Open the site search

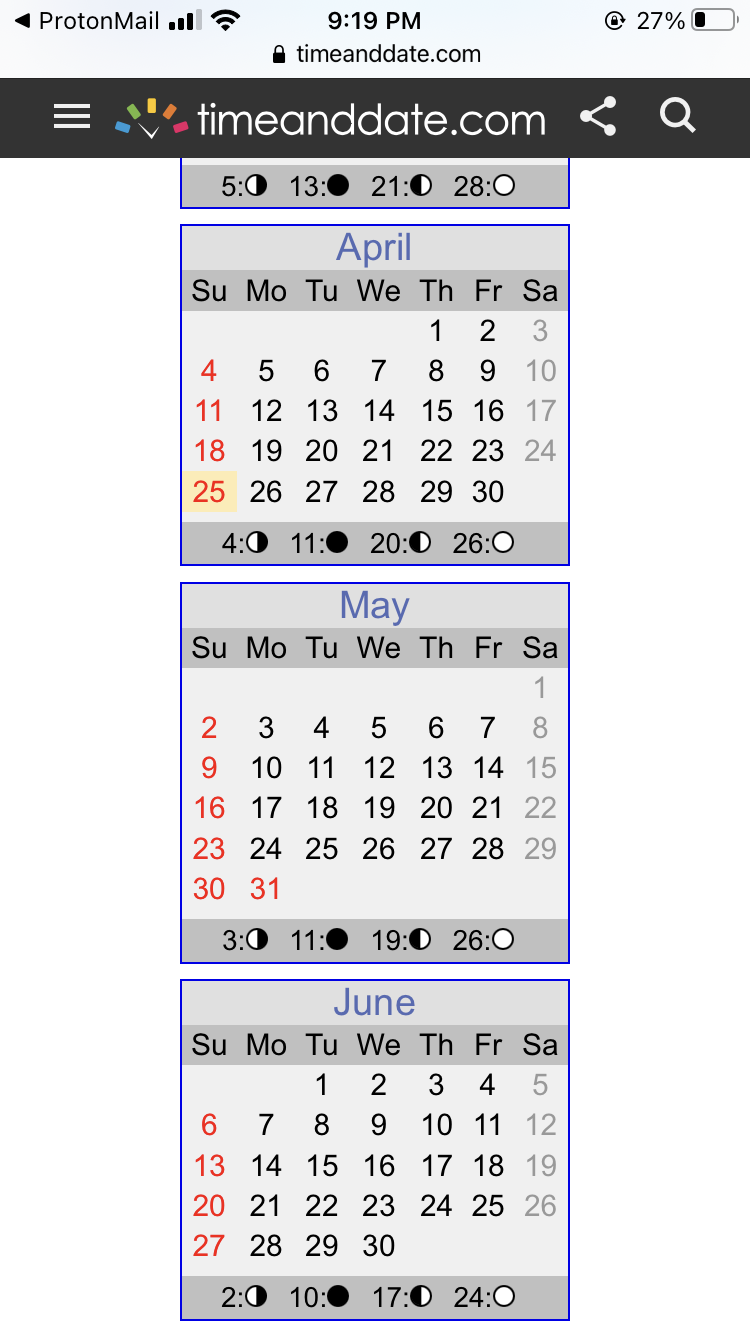(x=678, y=117)
